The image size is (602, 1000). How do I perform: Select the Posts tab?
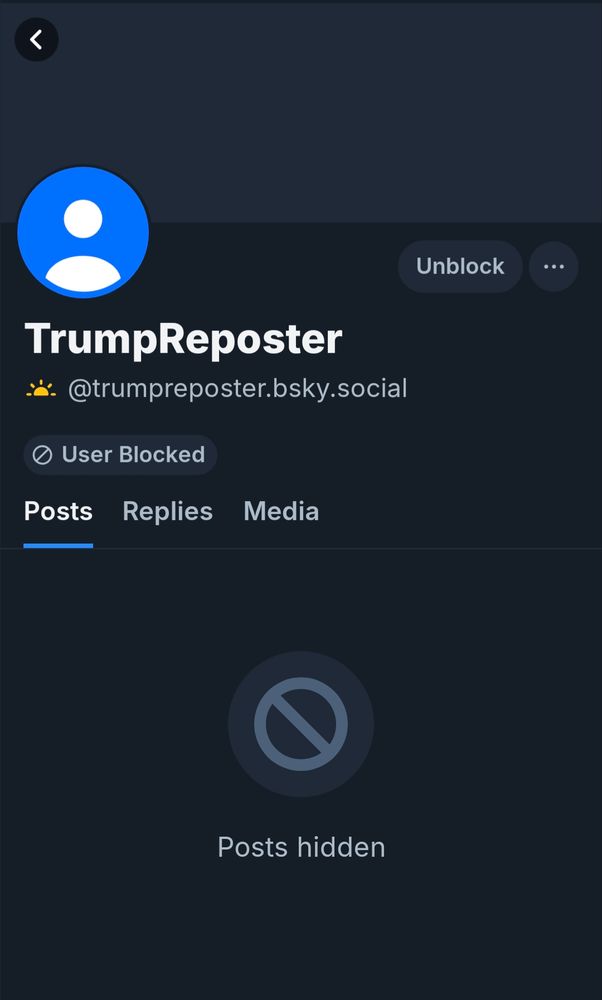point(58,511)
